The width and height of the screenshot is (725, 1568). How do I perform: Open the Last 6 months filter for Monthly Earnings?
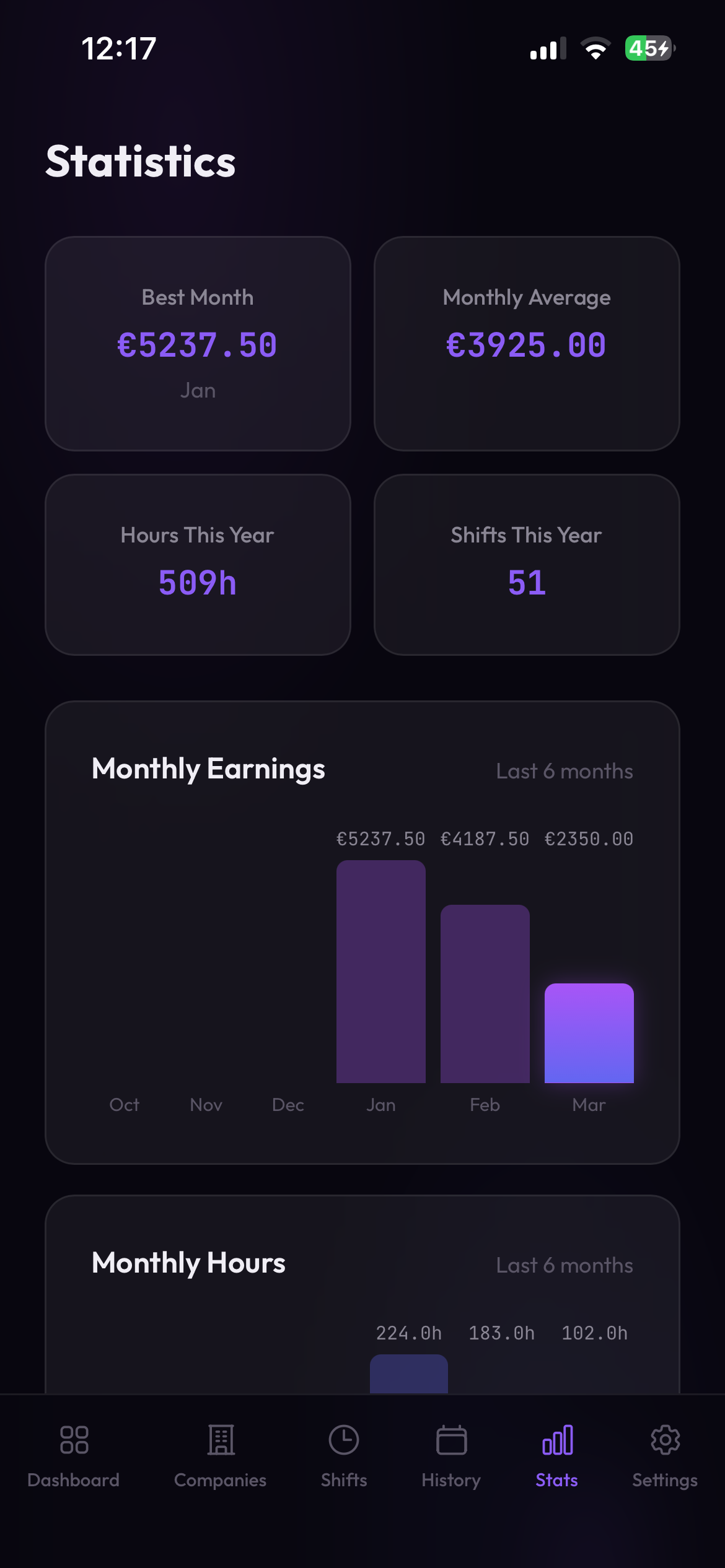click(563, 771)
